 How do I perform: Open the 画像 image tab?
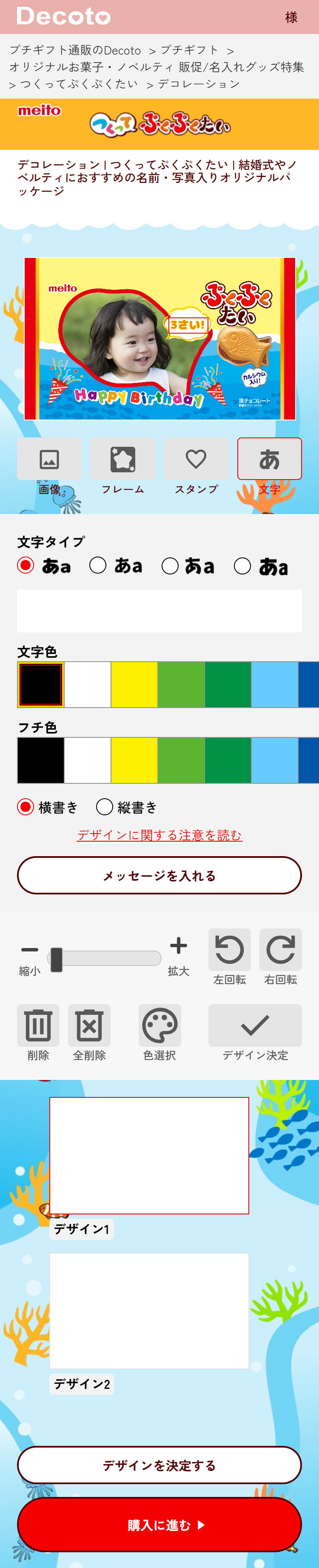click(49, 459)
